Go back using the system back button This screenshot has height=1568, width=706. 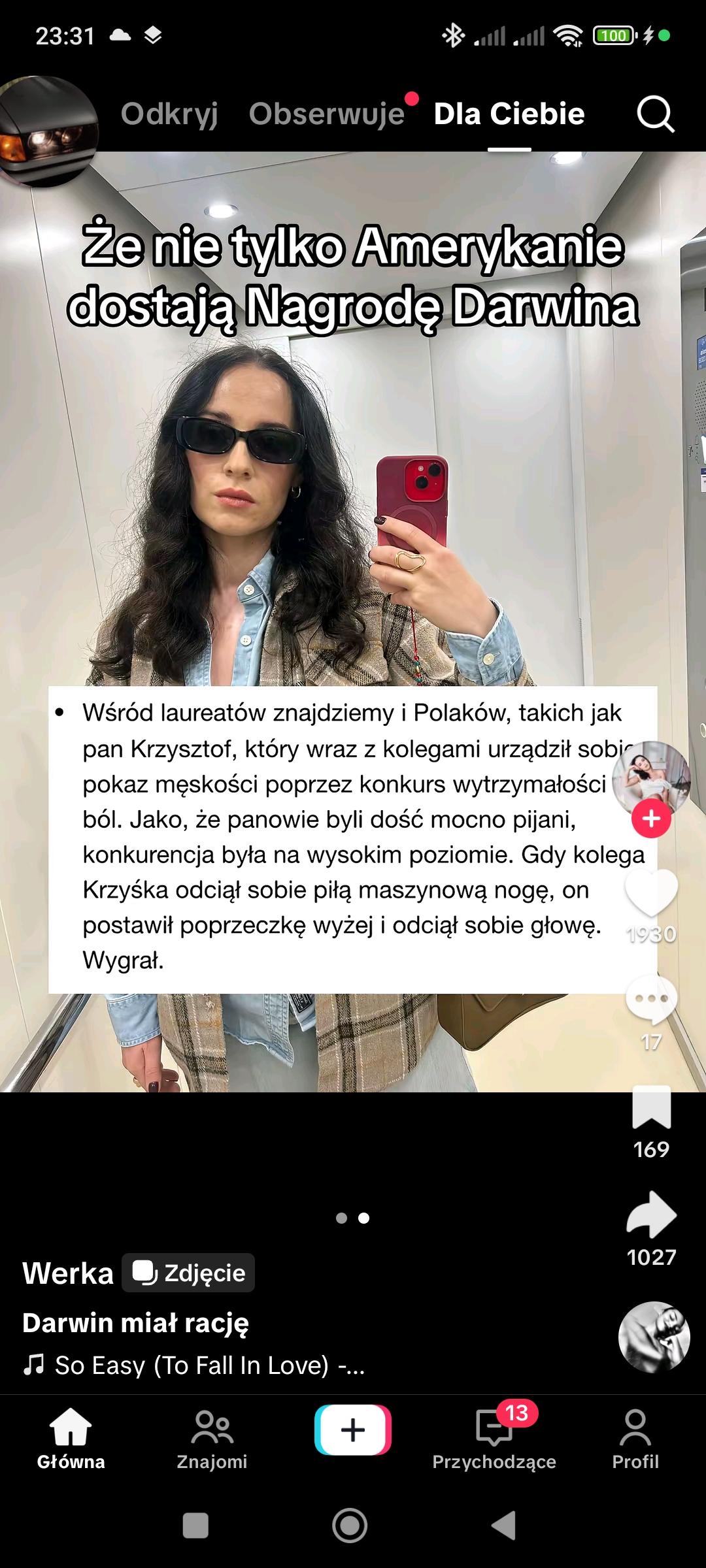tap(503, 1526)
